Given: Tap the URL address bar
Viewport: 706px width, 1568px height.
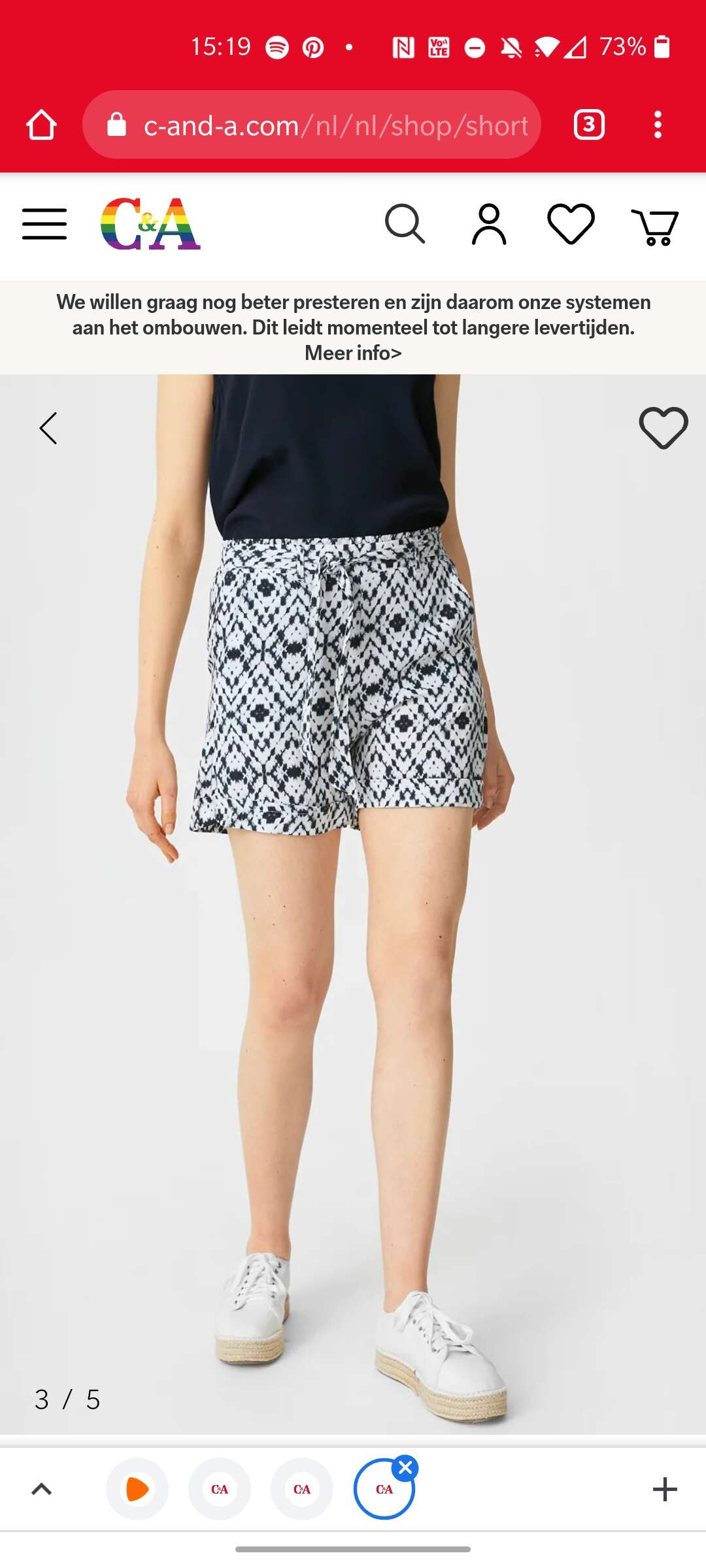Looking at the screenshot, I should (312, 125).
